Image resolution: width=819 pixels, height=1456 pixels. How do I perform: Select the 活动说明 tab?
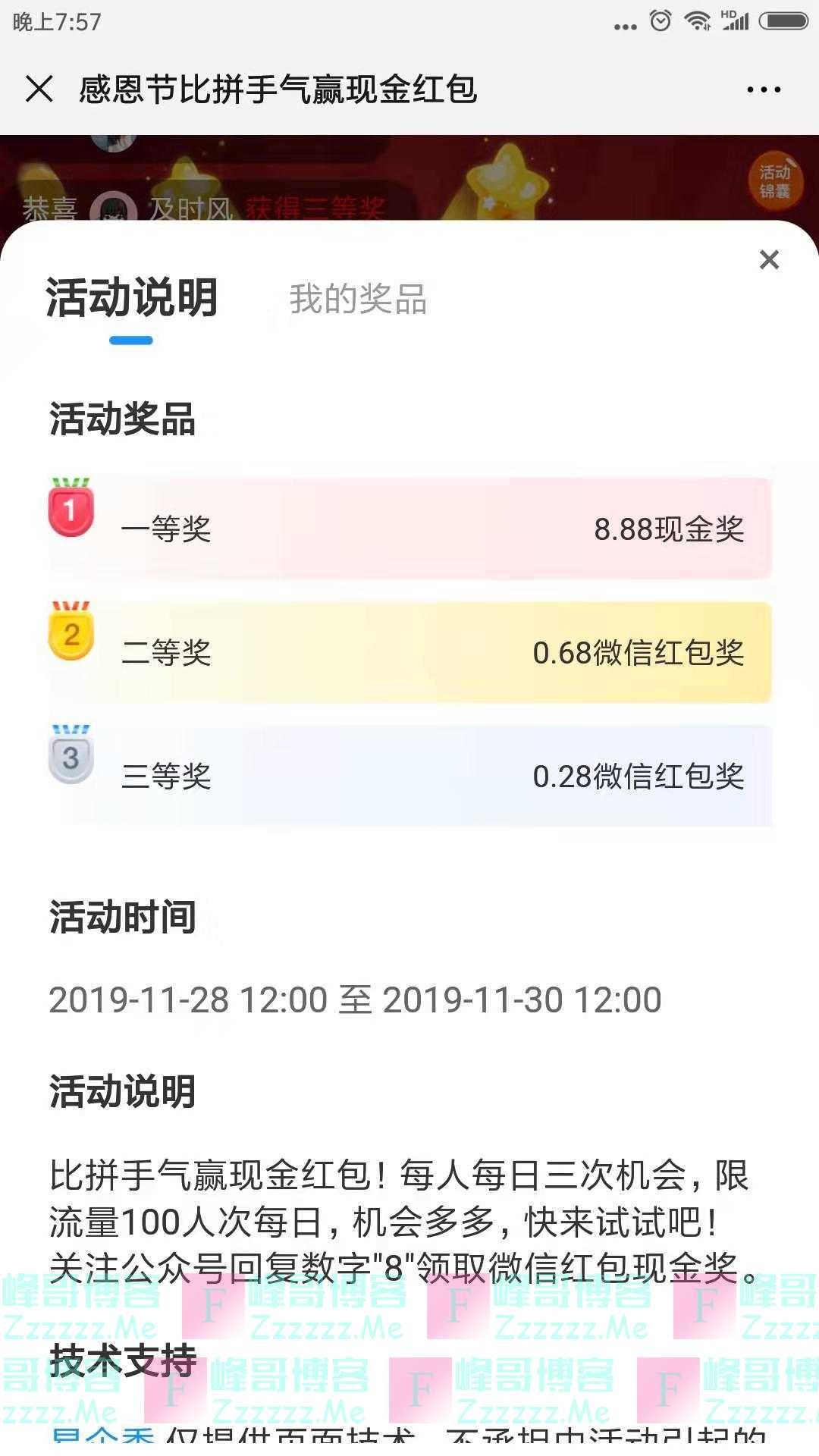coord(130,298)
